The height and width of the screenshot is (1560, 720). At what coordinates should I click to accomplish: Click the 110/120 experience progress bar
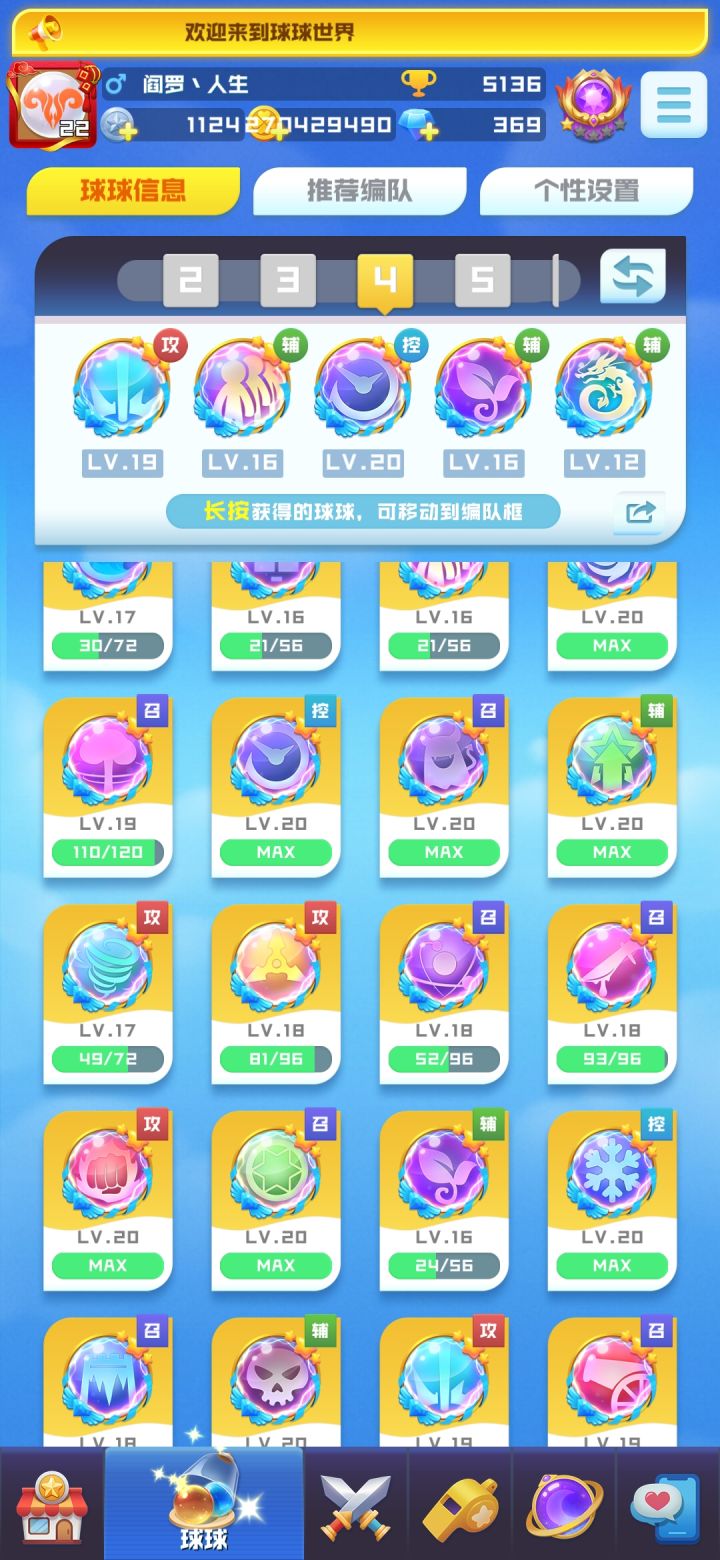pyautogui.click(x=107, y=852)
